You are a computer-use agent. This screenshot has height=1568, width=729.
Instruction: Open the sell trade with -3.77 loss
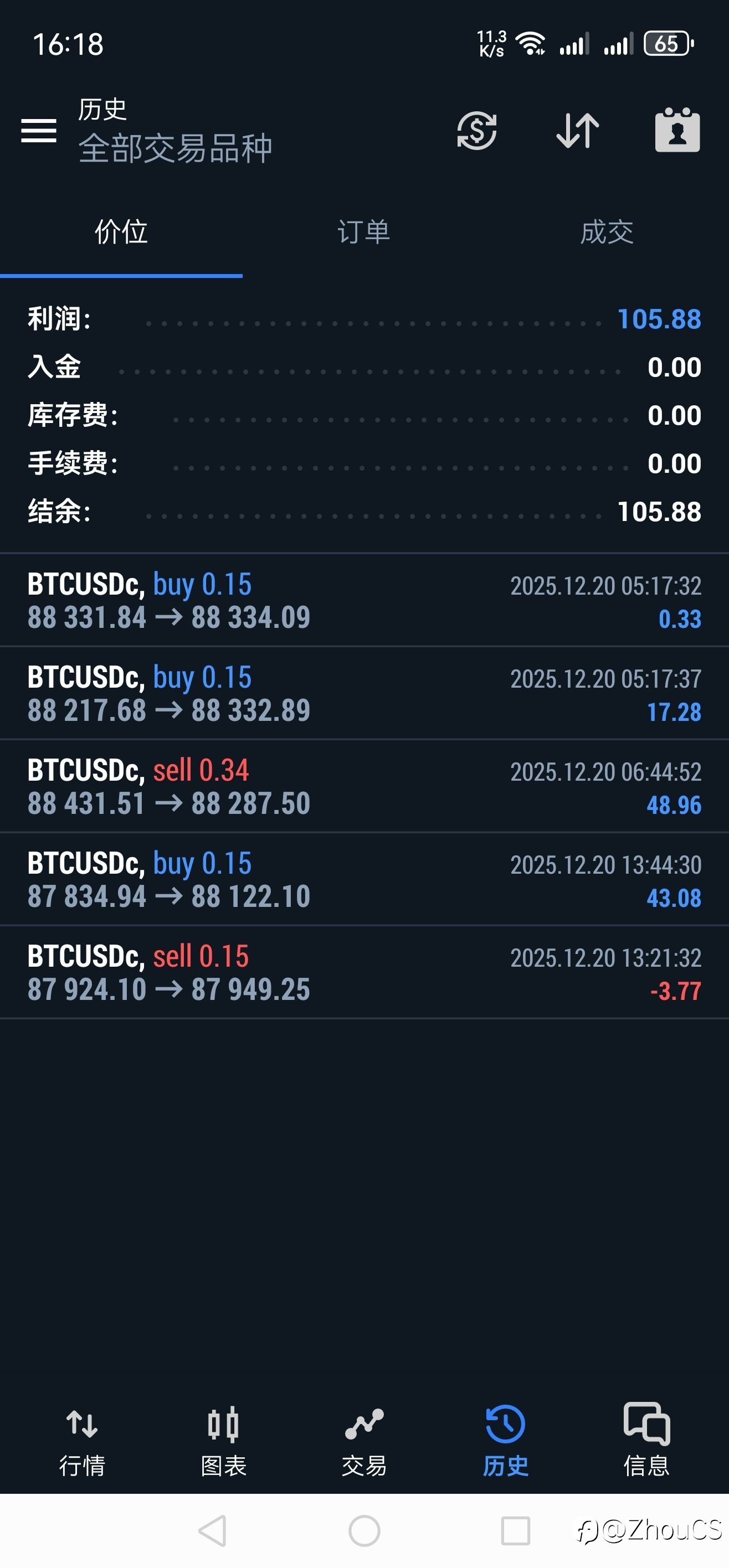pos(364,973)
